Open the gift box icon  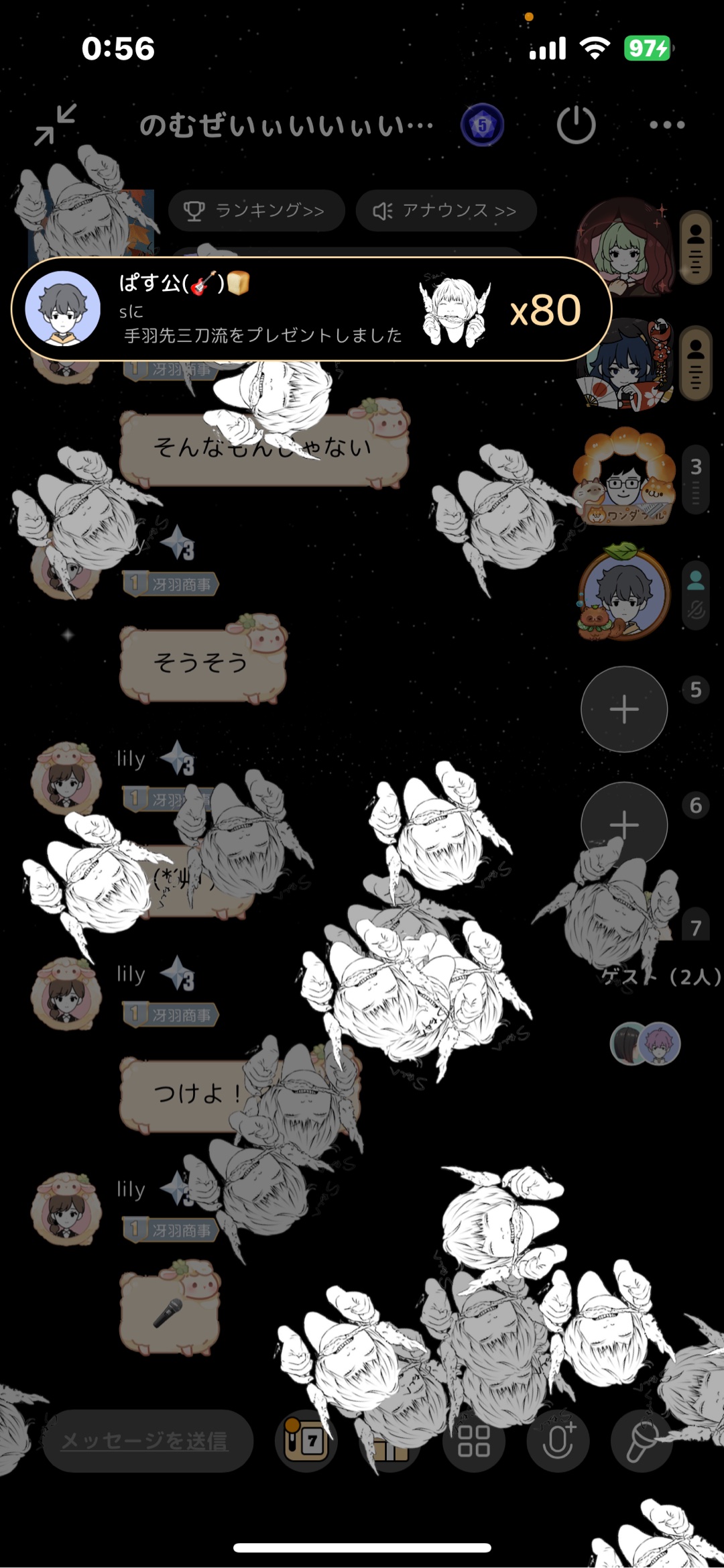pyautogui.click(x=389, y=1442)
